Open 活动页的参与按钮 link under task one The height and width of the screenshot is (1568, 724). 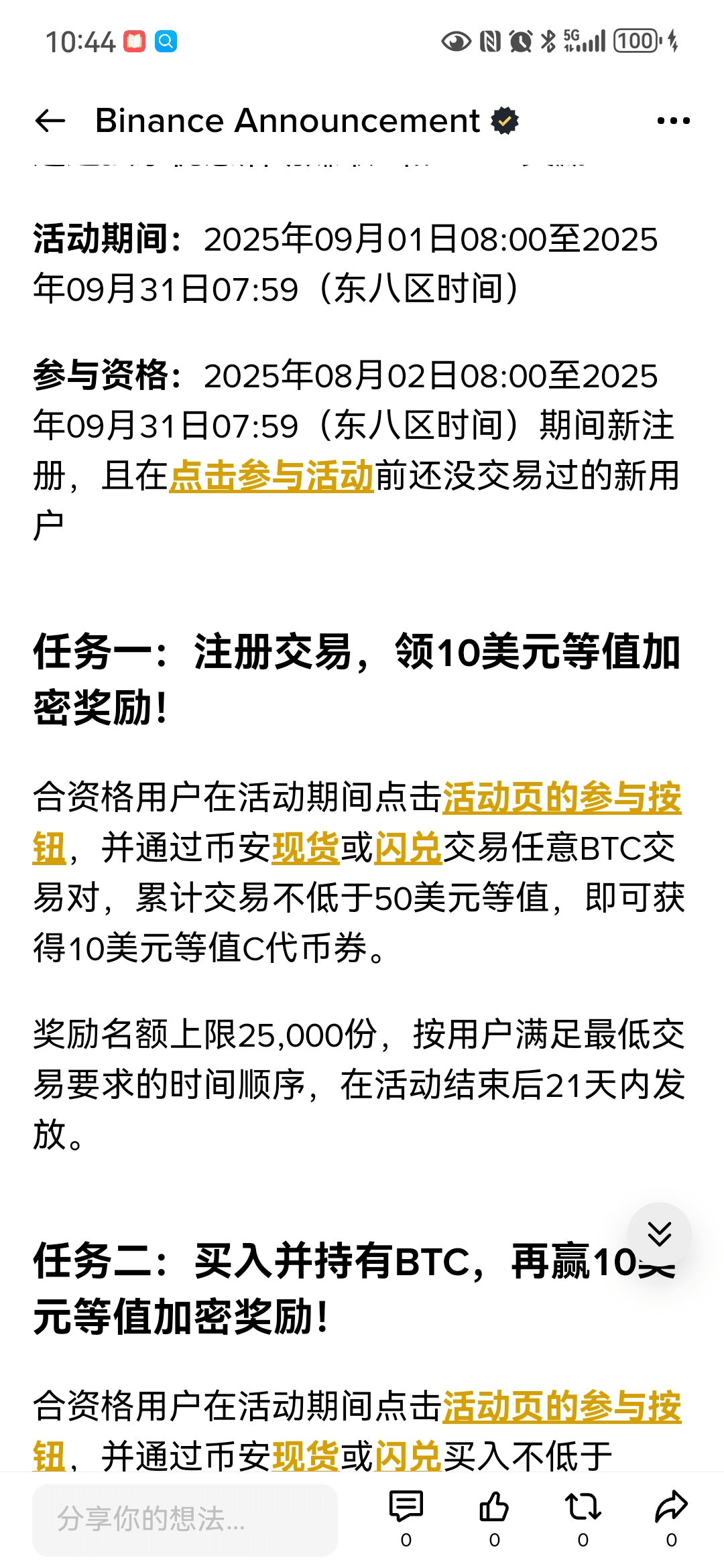pyautogui.click(x=562, y=797)
